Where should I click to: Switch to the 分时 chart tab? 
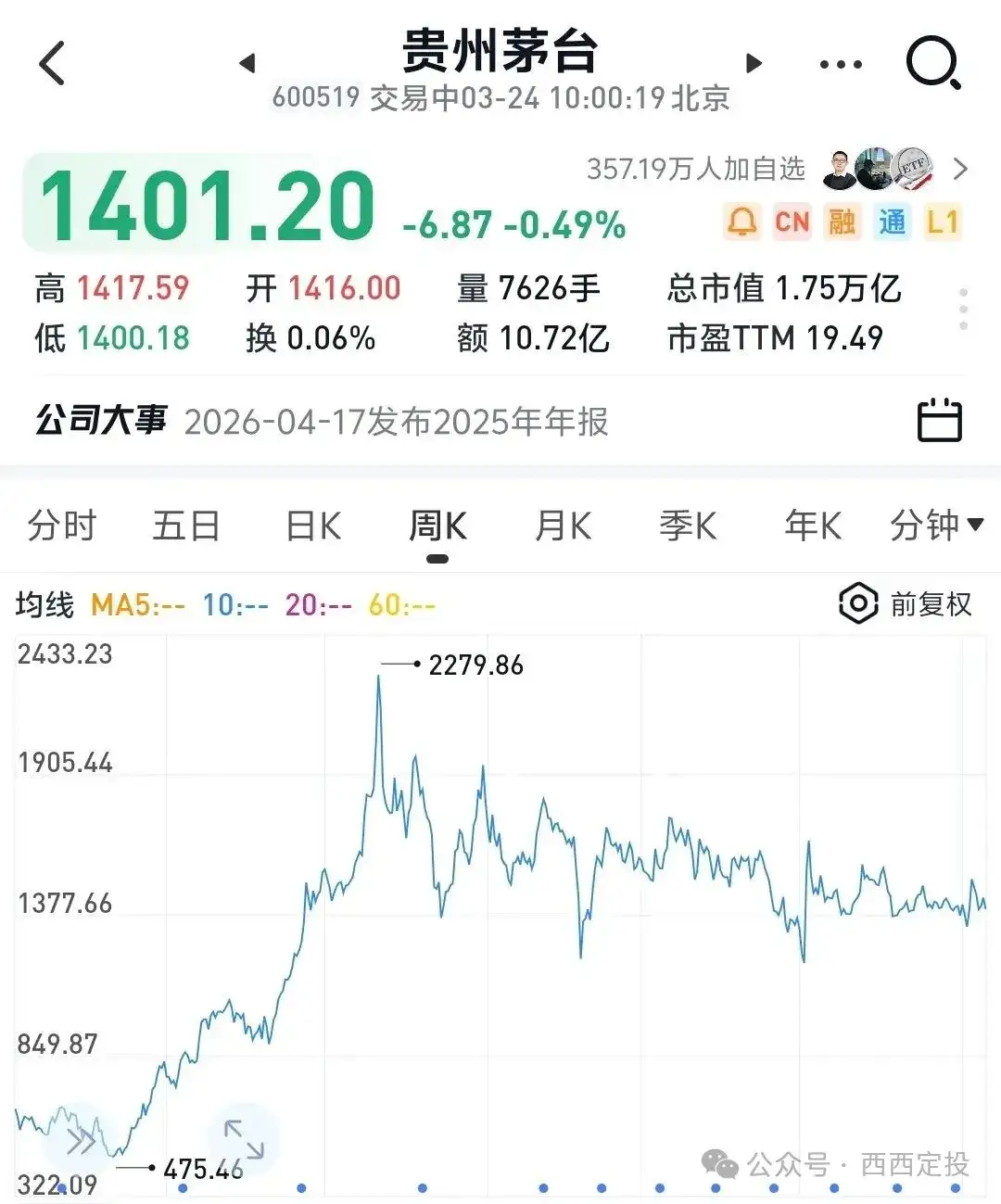coord(61,526)
